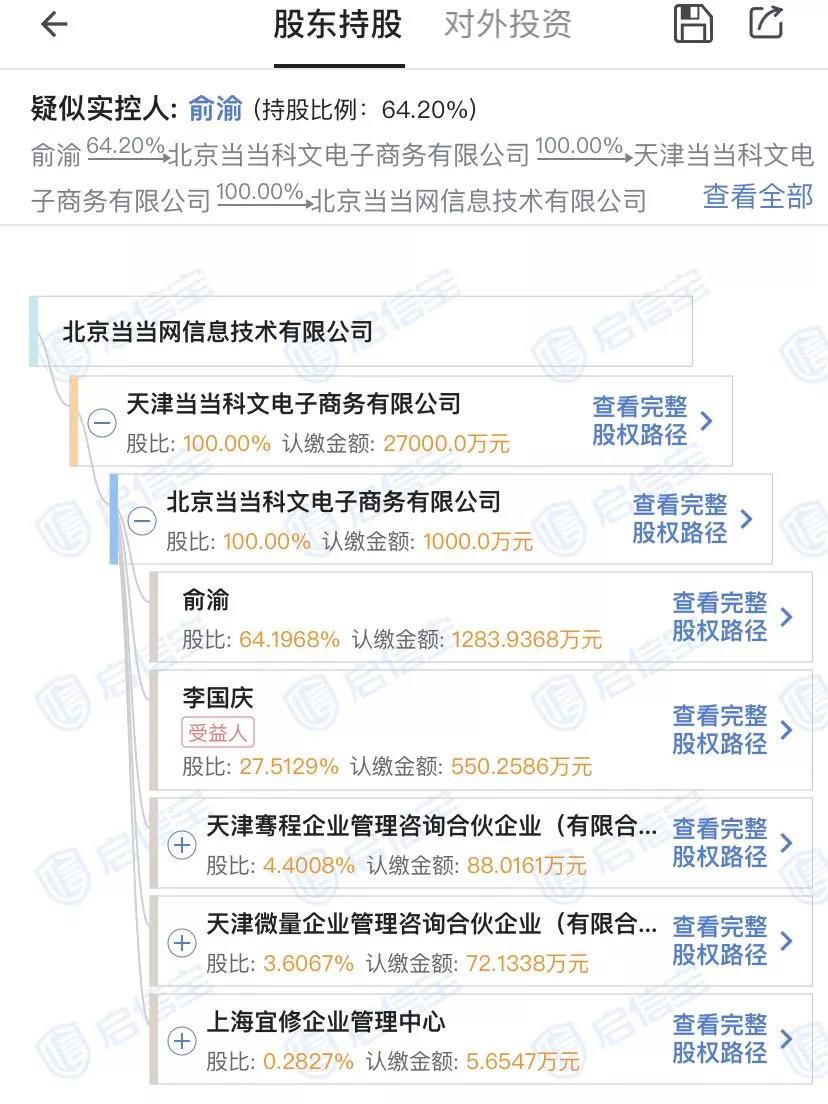
Task: View 查看完整股权路径 for 天津骞程企业管理咨询合伙企业
Action: coord(732,843)
